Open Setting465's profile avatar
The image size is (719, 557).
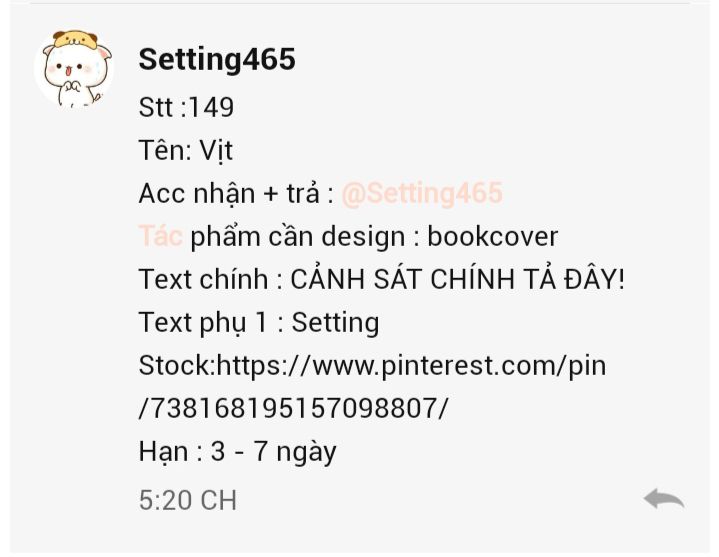pos(73,69)
